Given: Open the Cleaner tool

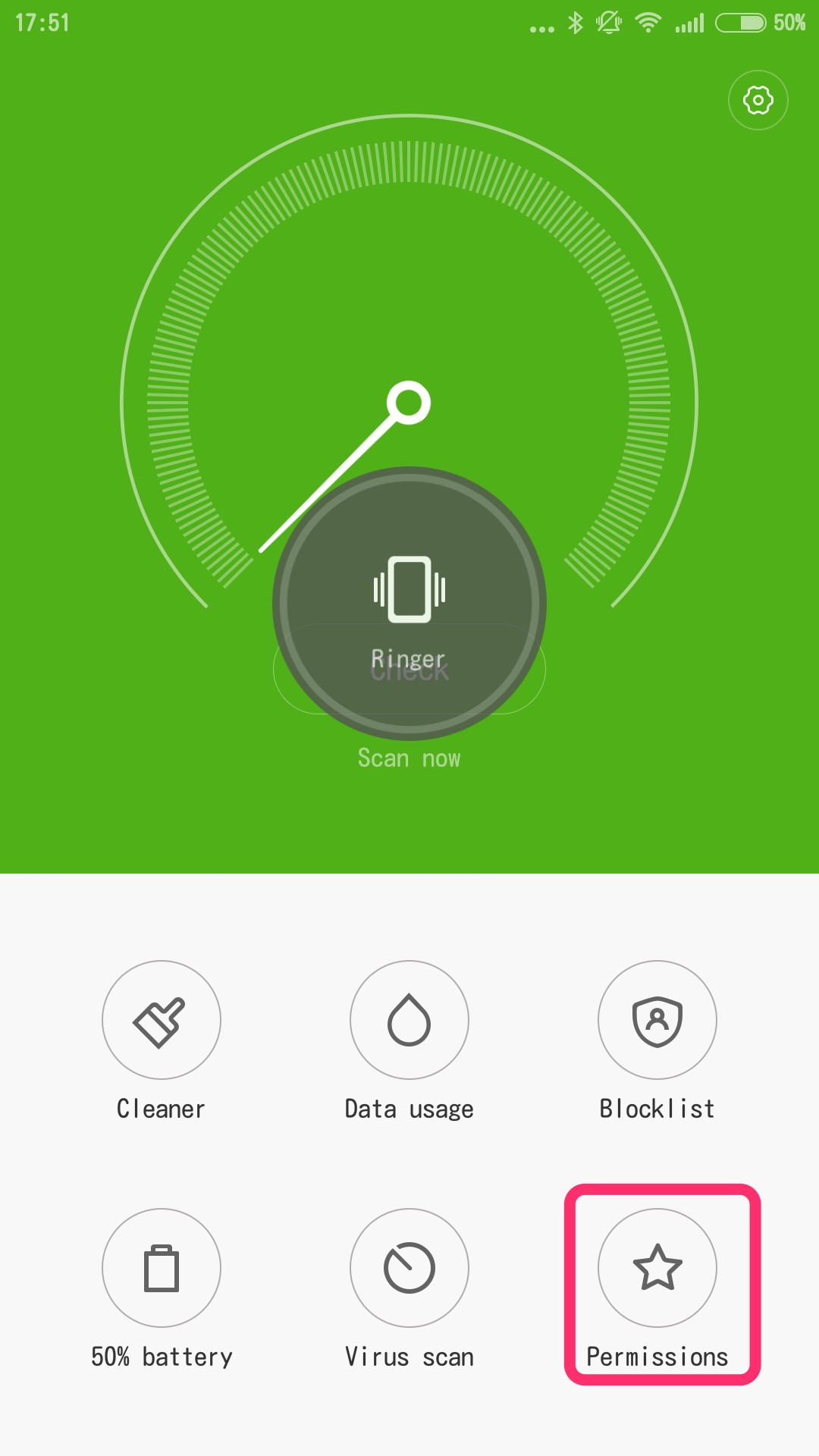Looking at the screenshot, I should pyautogui.click(x=162, y=1020).
